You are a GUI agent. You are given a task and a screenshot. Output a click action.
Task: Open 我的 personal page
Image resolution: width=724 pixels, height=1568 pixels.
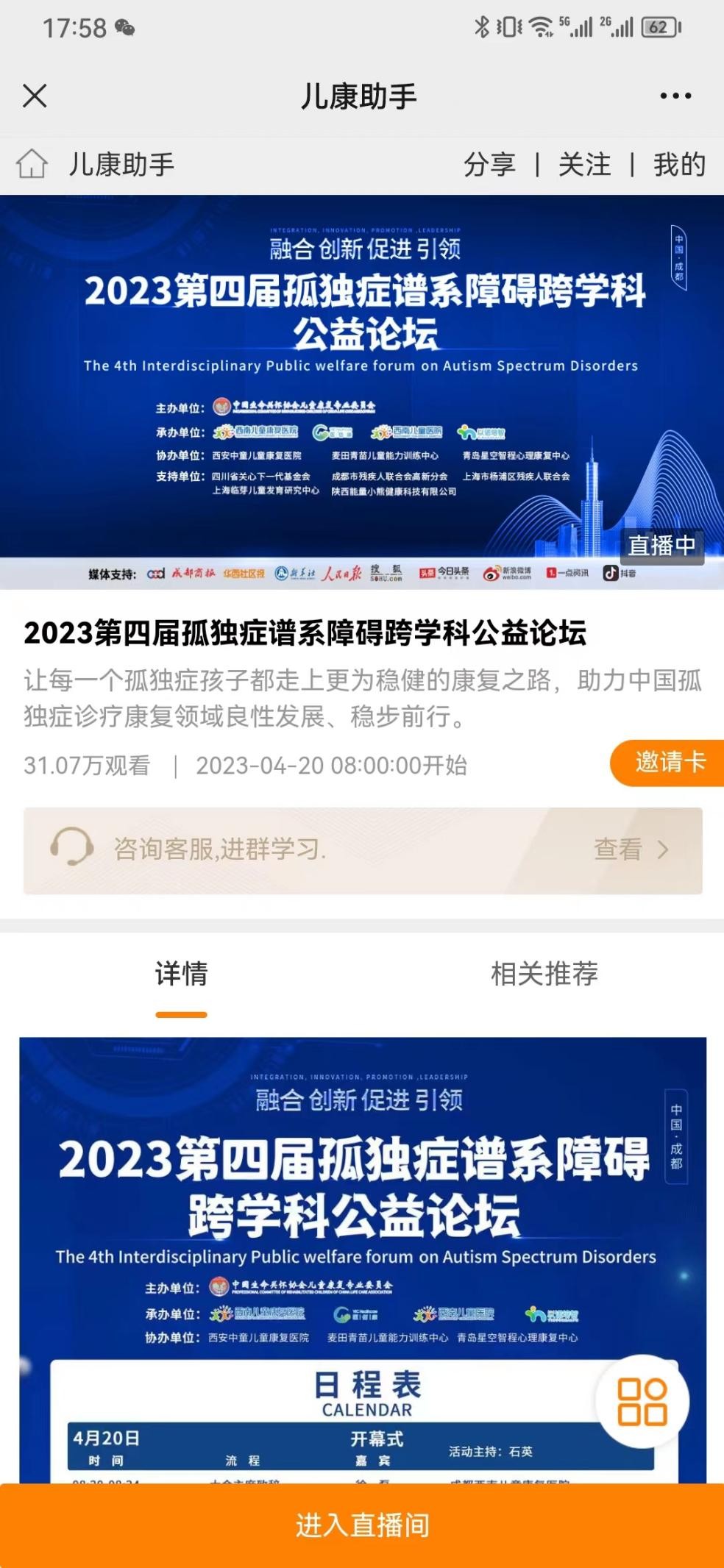click(679, 165)
